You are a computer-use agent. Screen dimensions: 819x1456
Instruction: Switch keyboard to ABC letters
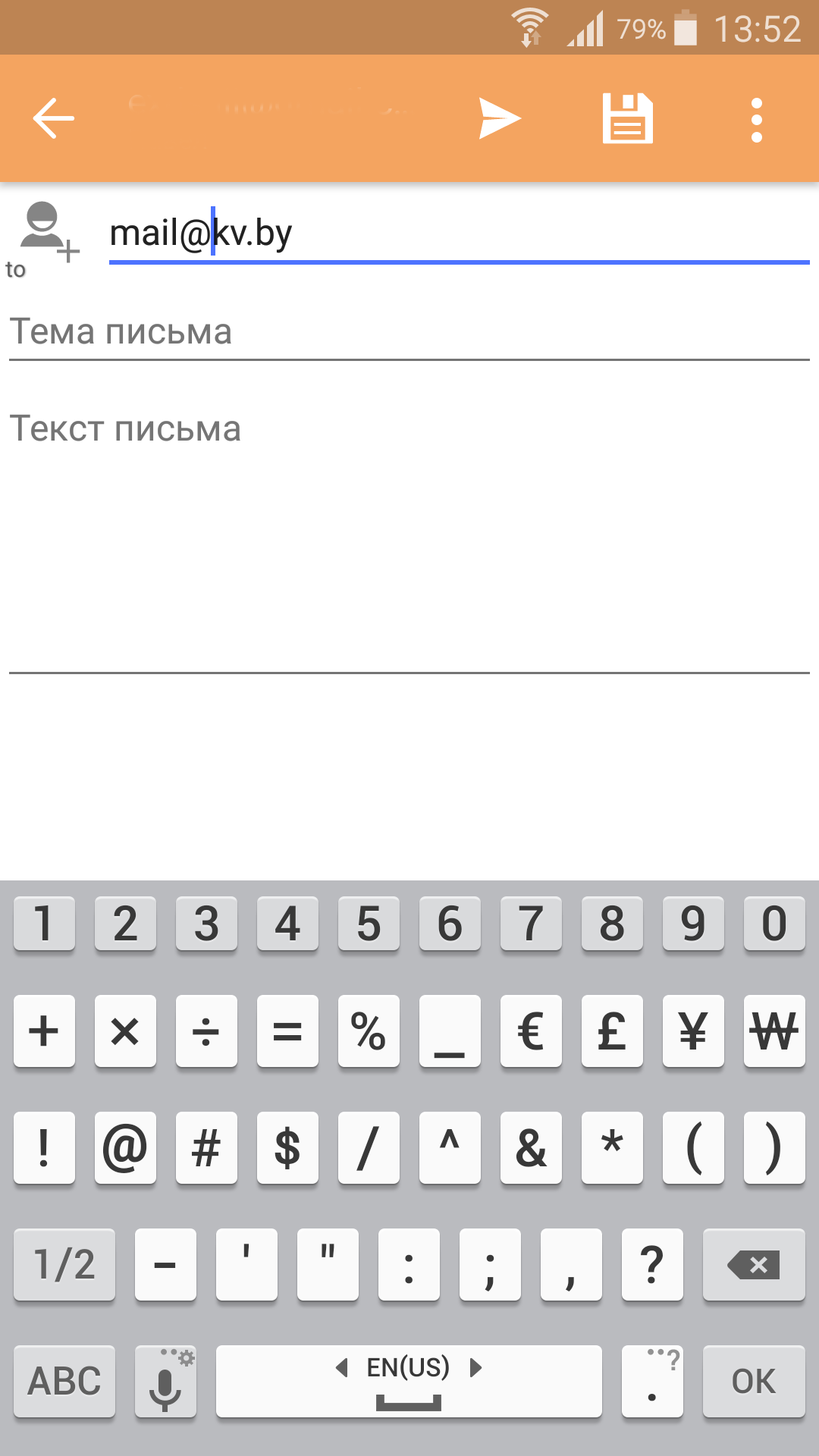tap(64, 1381)
